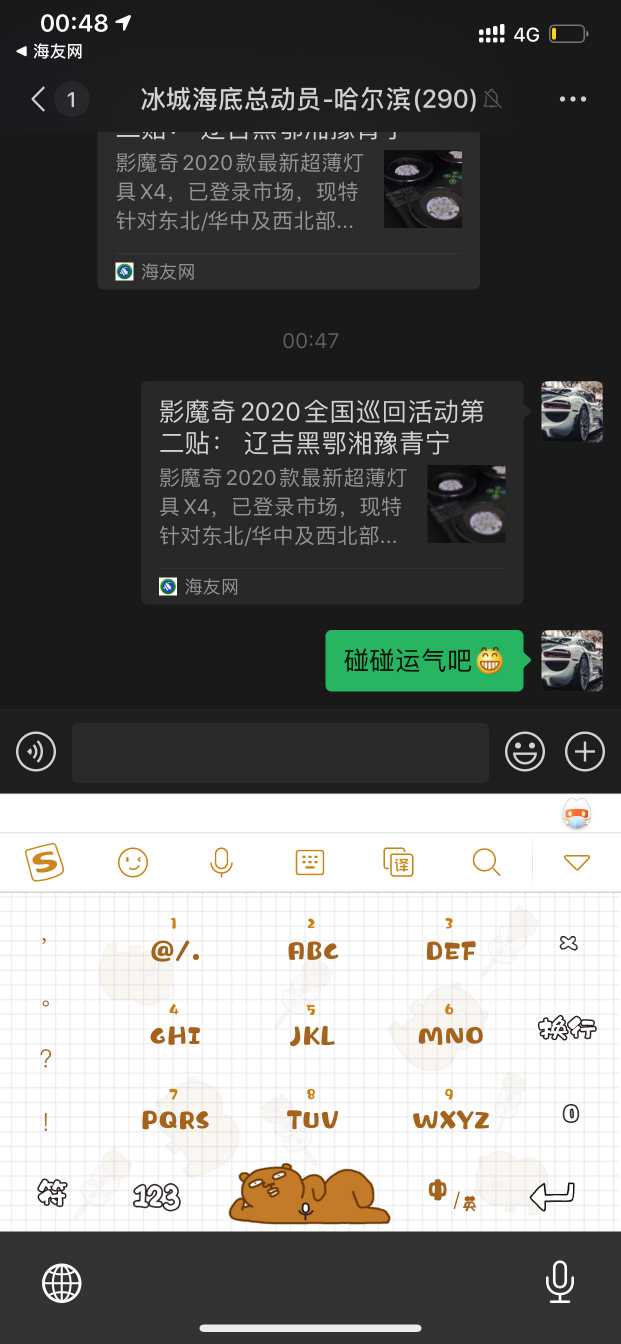621x1344 pixels.
Task: Tap the 碰碰运气吧 message bubble
Action: point(423,661)
